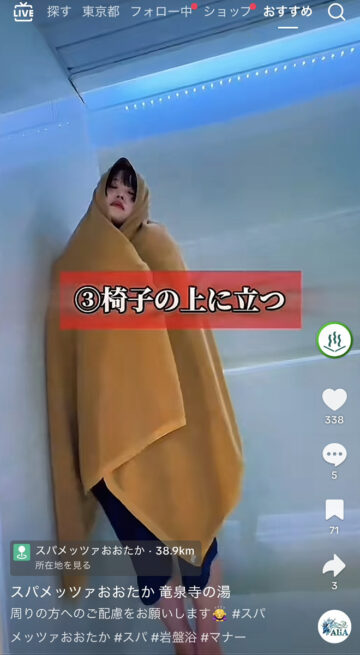Open the spinning sound disc

pyautogui.click(x=335, y=627)
